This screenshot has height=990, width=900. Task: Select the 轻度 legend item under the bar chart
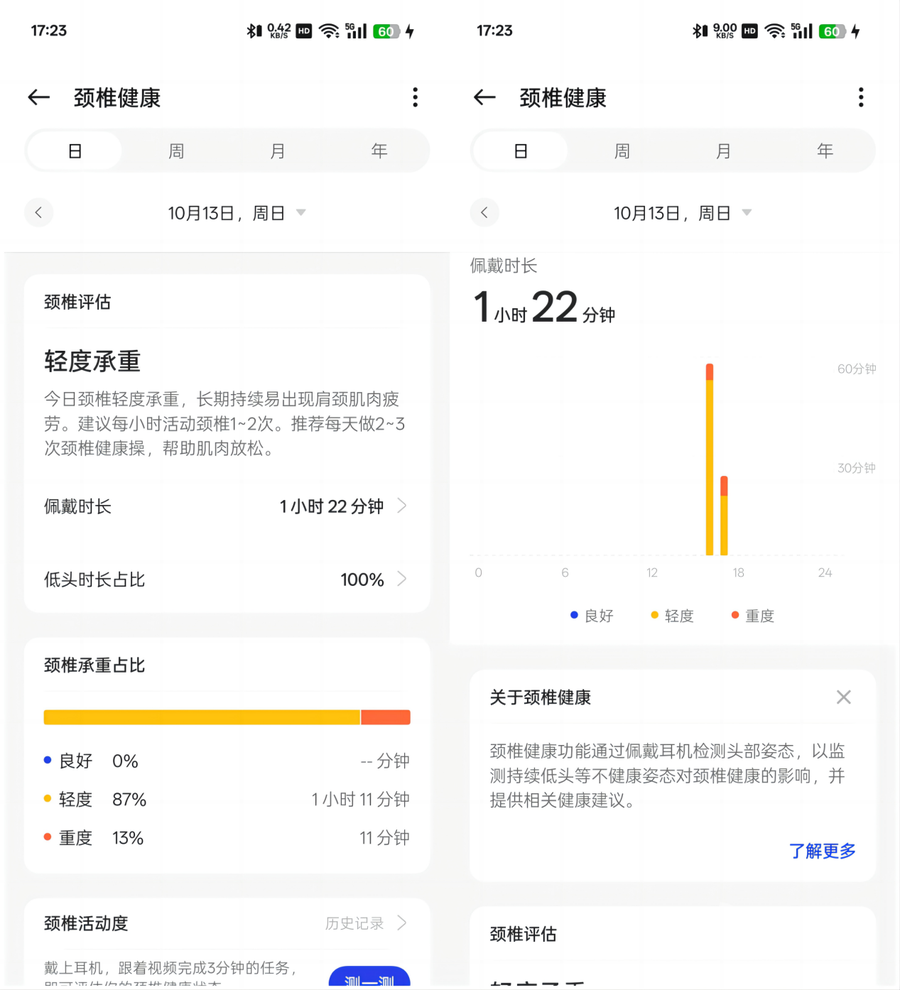tap(671, 616)
